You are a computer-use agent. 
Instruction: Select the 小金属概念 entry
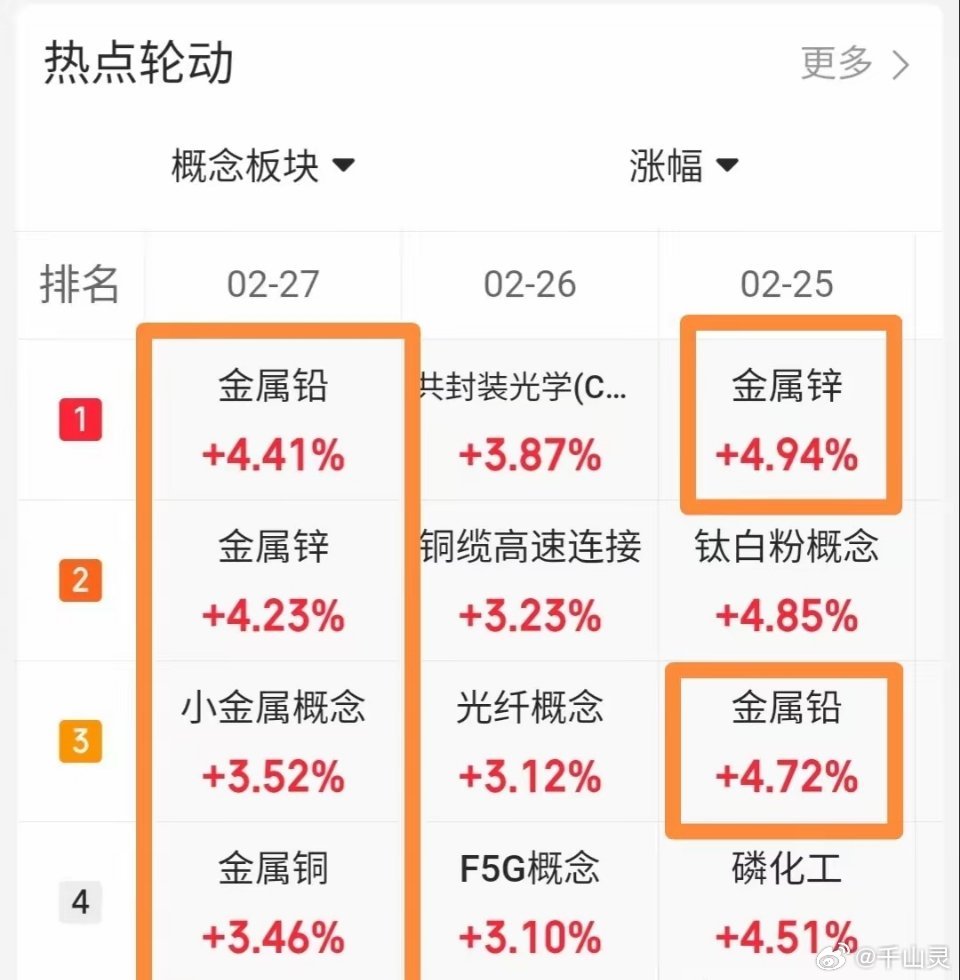(276, 742)
